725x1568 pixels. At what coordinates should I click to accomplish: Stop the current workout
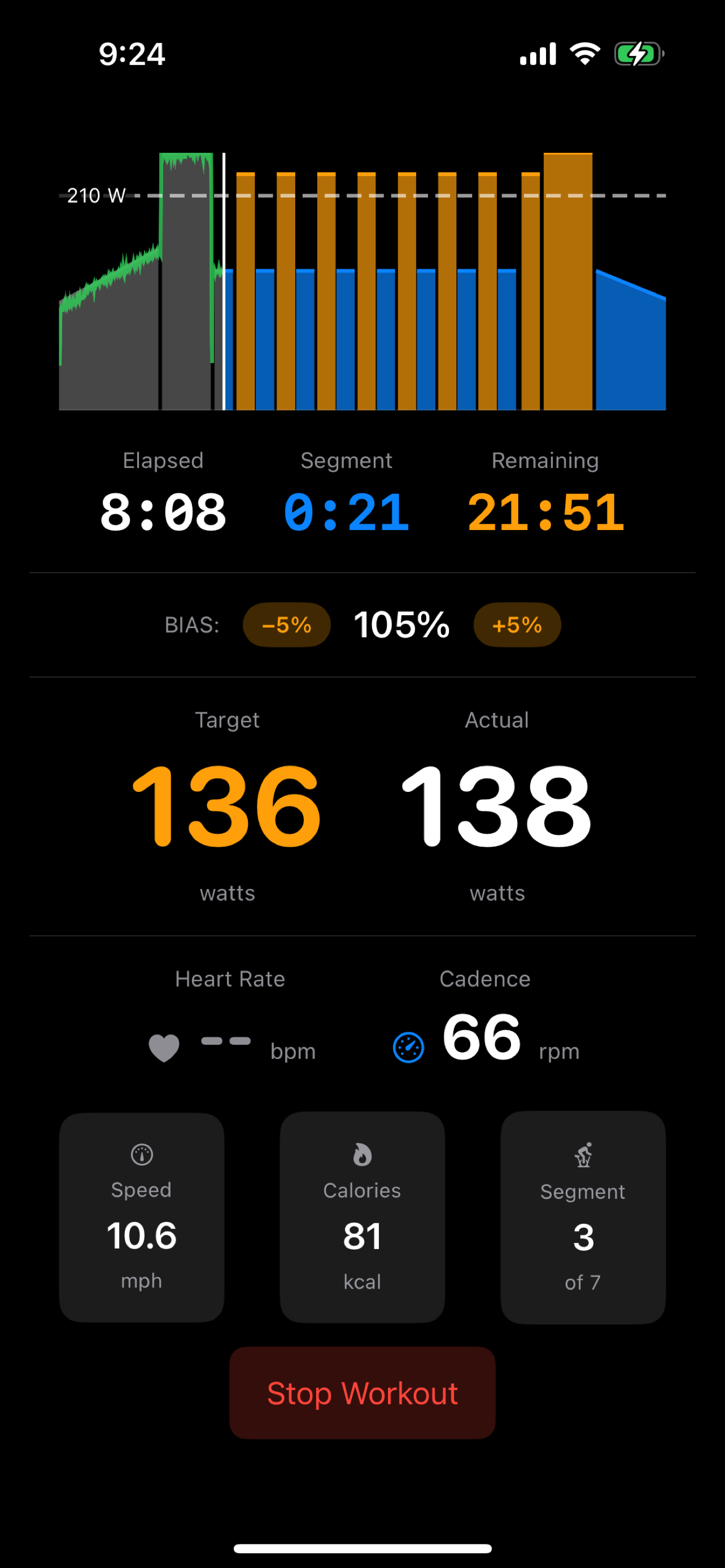click(362, 1393)
